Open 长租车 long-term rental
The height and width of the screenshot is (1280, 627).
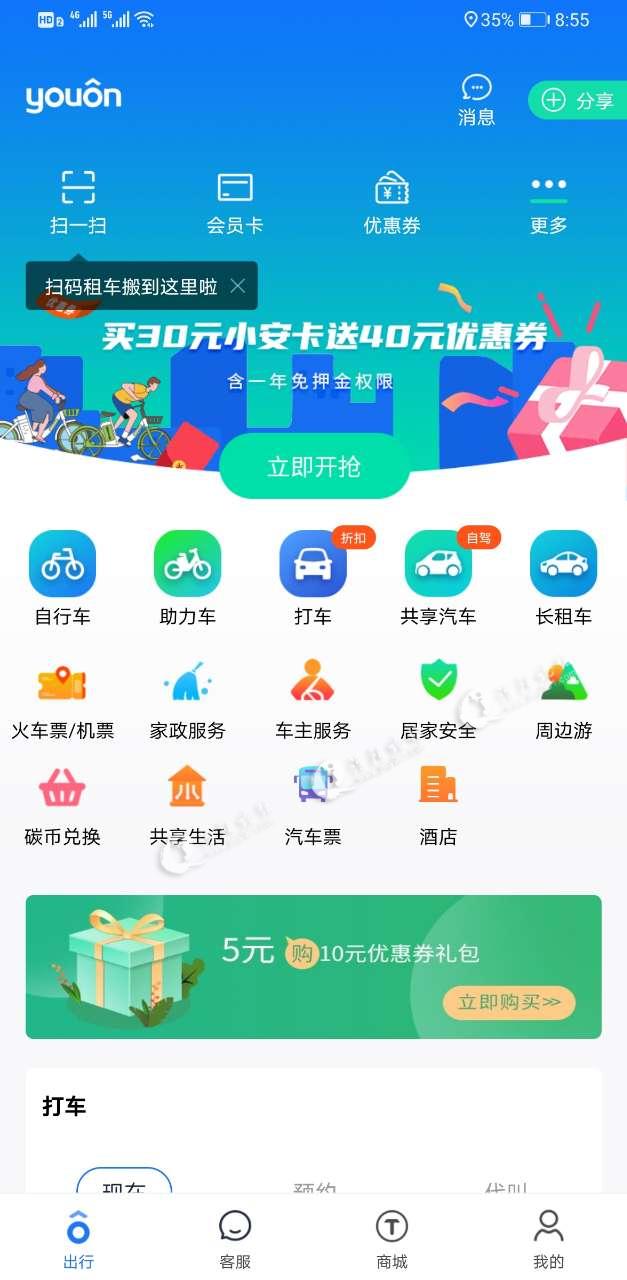[564, 578]
